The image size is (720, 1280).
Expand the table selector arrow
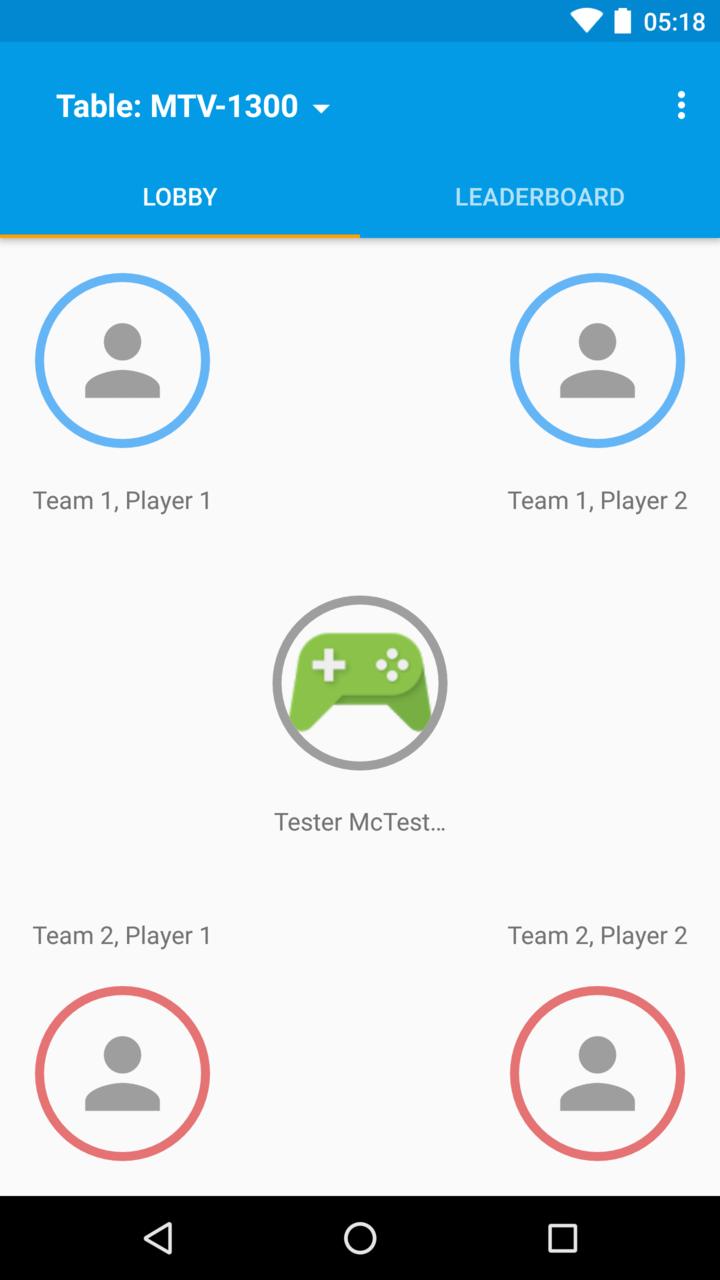coord(321,108)
